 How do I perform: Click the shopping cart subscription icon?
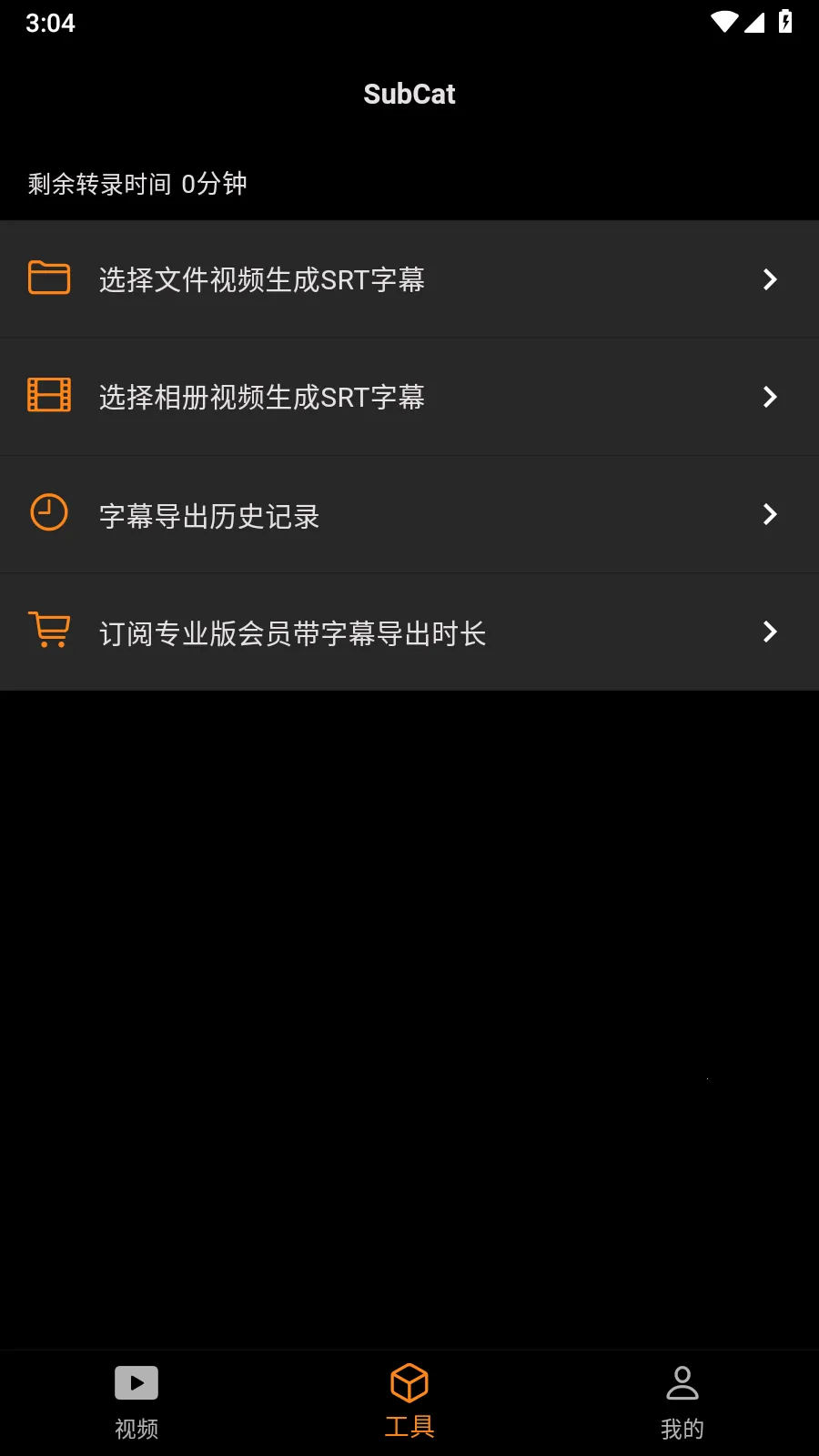49,630
